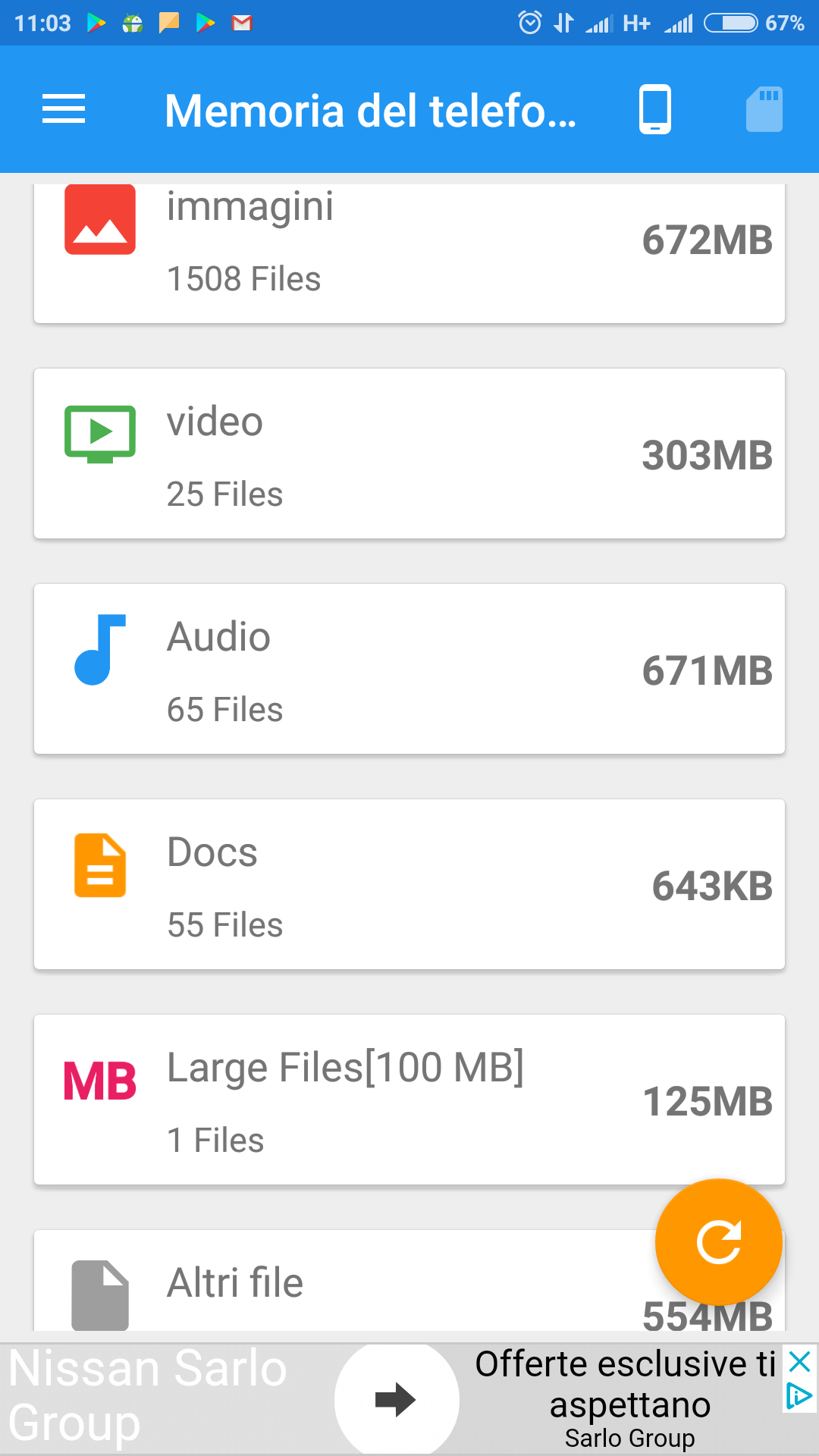Select the phone storage icon

[655, 109]
